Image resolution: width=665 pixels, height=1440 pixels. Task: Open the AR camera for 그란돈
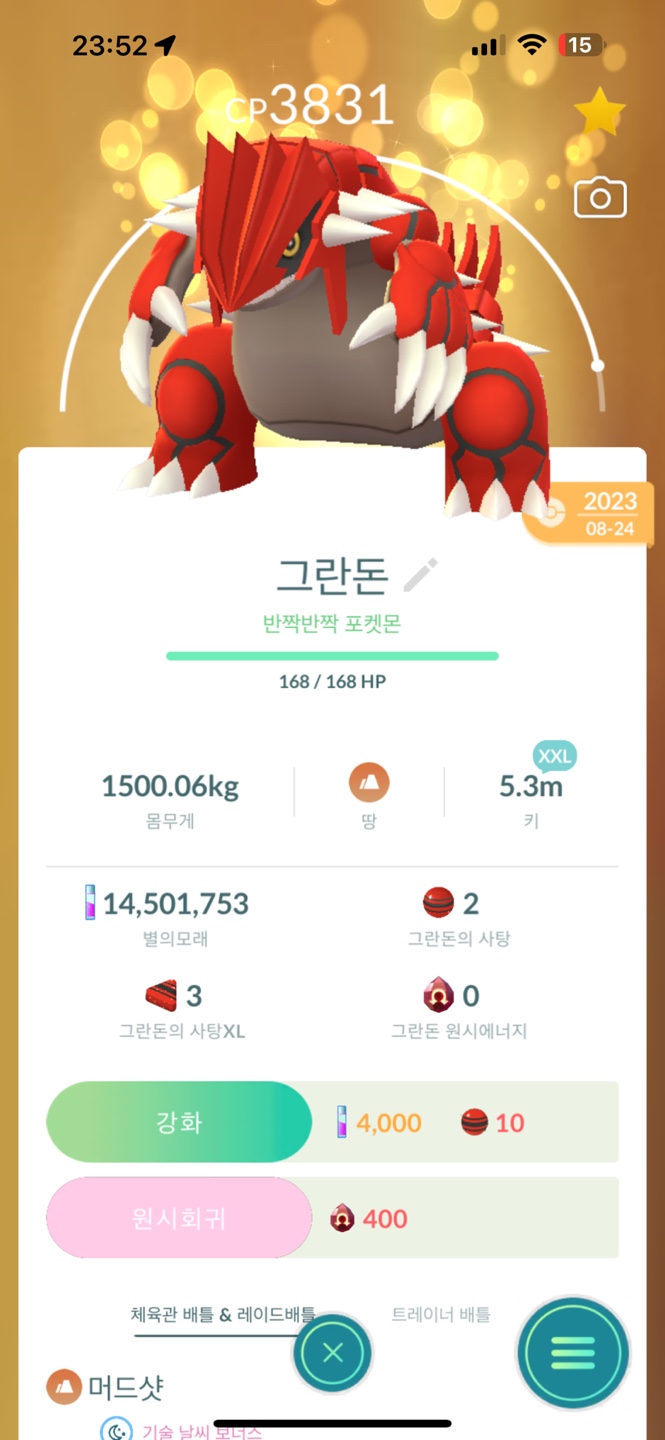click(600, 199)
